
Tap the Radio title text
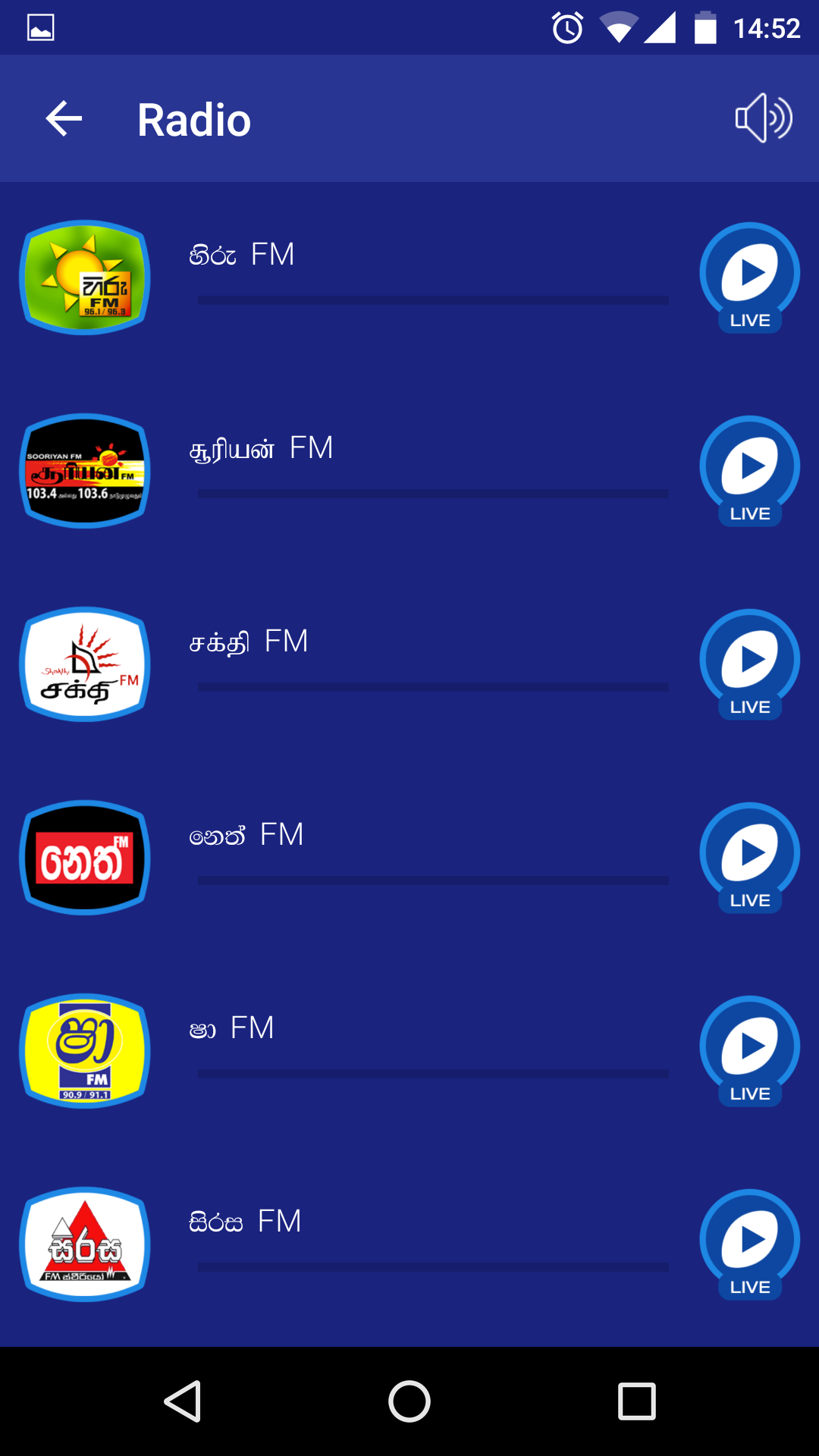(x=193, y=119)
